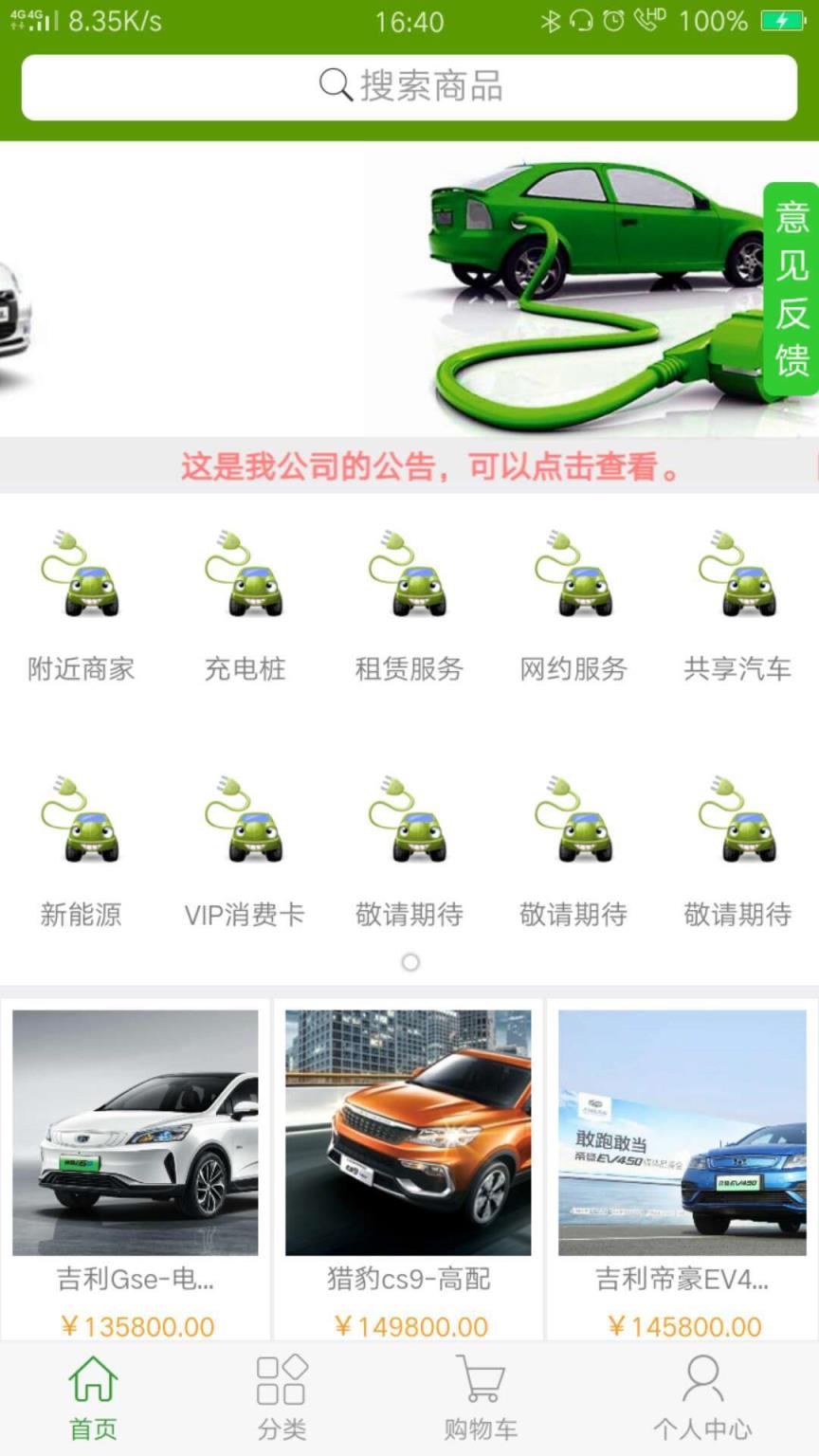Switch to the 分类 category tab

click(282, 1398)
